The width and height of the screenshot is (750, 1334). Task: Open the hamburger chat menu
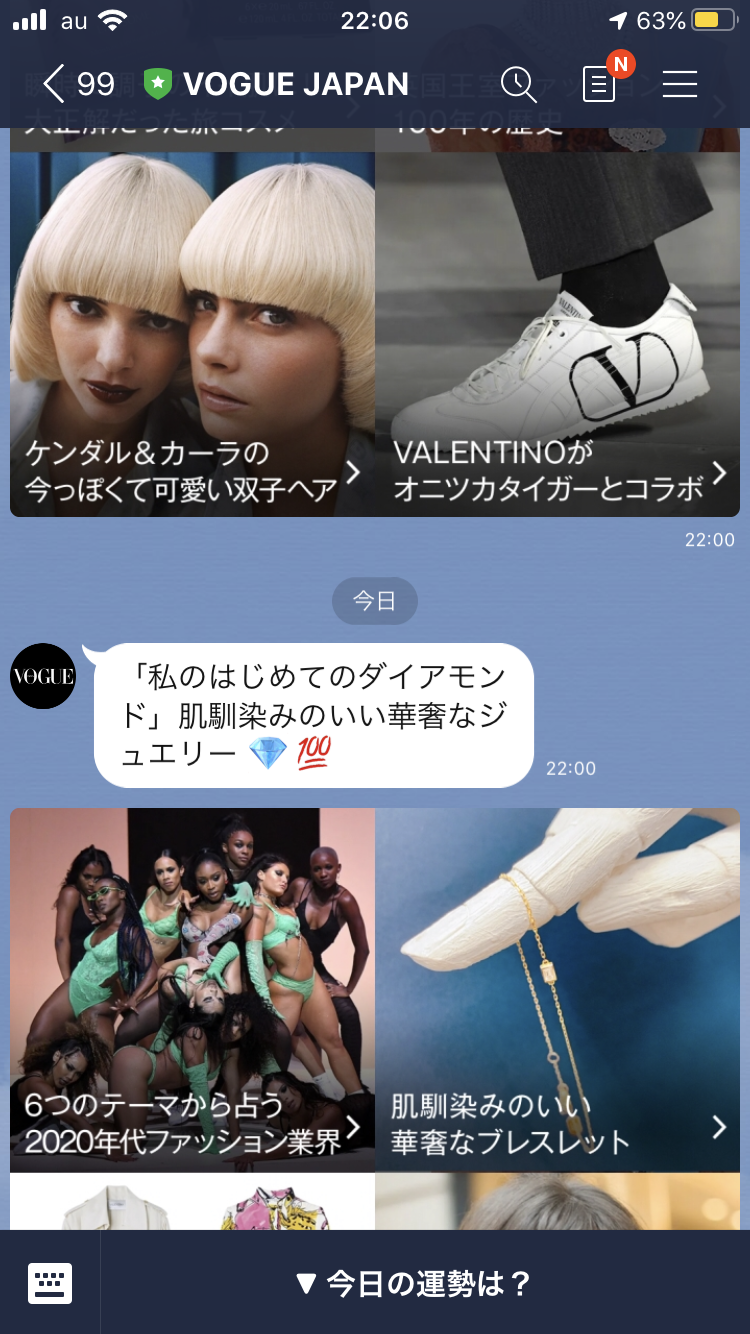tap(679, 84)
